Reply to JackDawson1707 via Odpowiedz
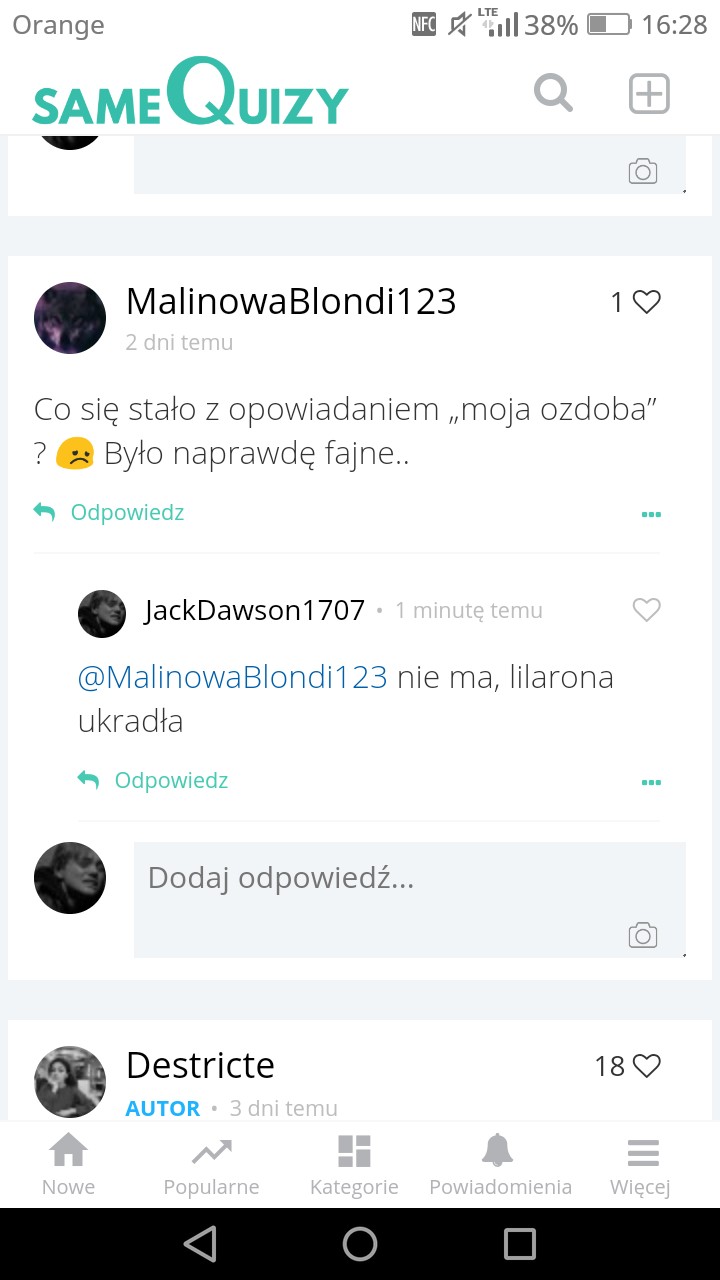Image resolution: width=720 pixels, height=1280 pixels. pyautogui.click(x=153, y=781)
